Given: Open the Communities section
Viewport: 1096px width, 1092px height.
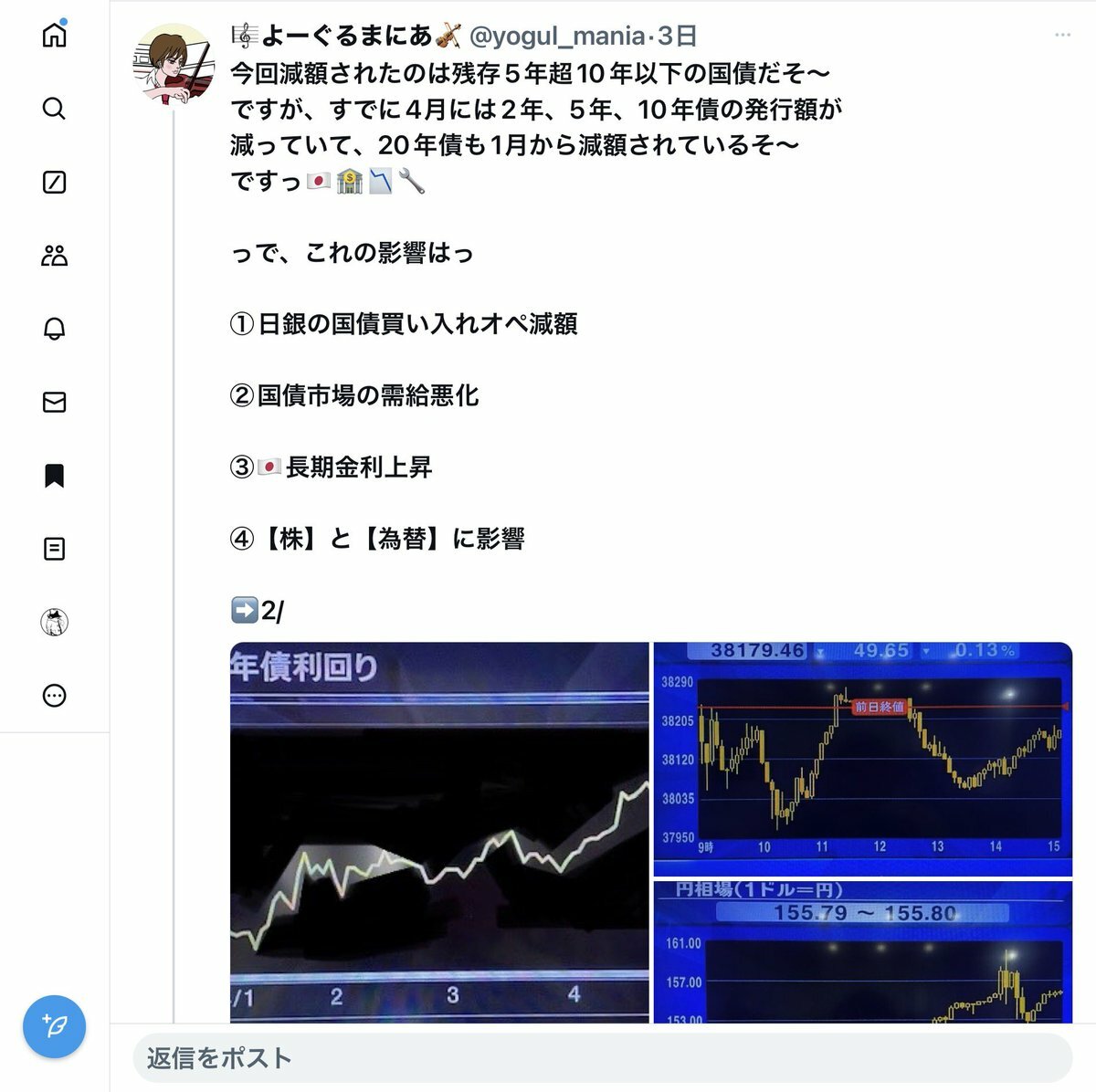Looking at the screenshot, I should (x=55, y=256).
